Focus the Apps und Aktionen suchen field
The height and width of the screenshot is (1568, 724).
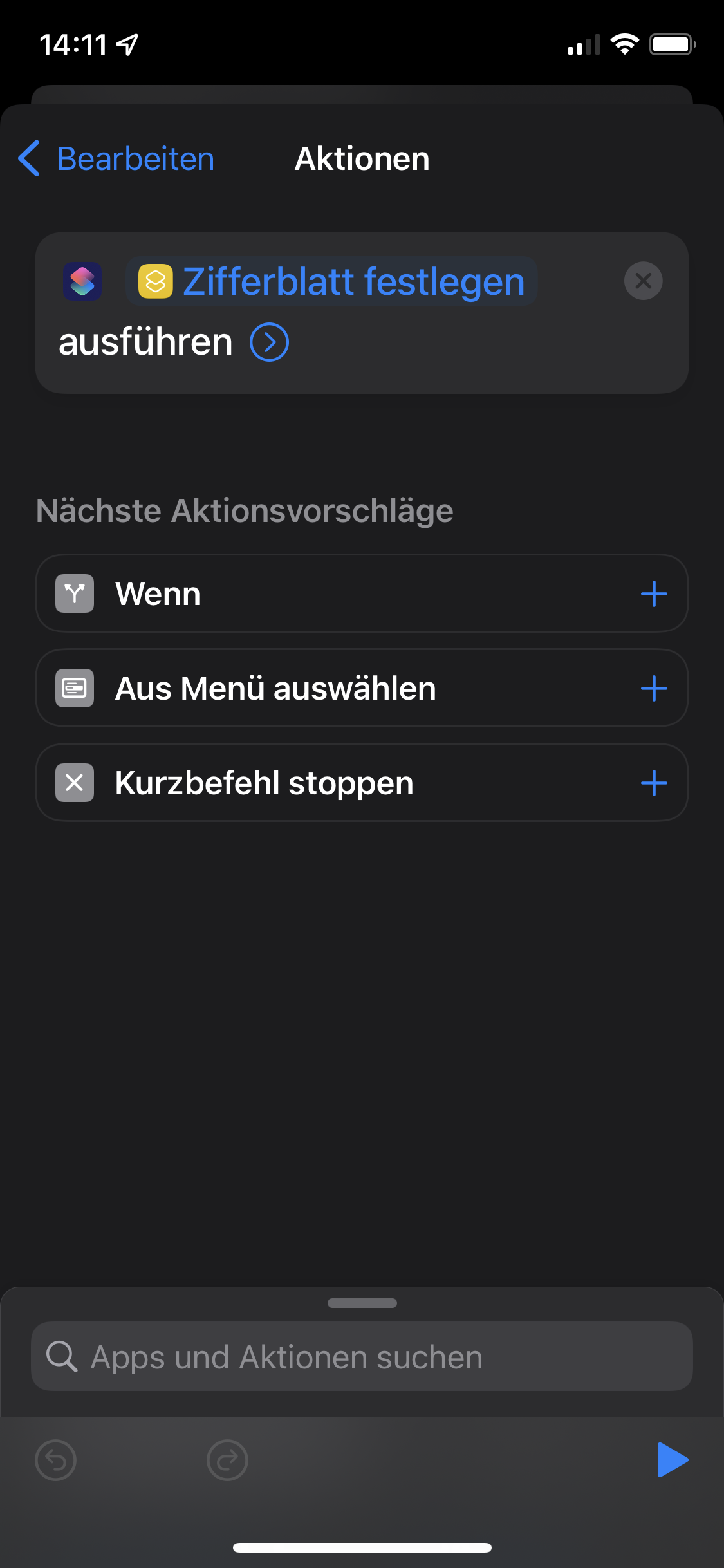(362, 1357)
